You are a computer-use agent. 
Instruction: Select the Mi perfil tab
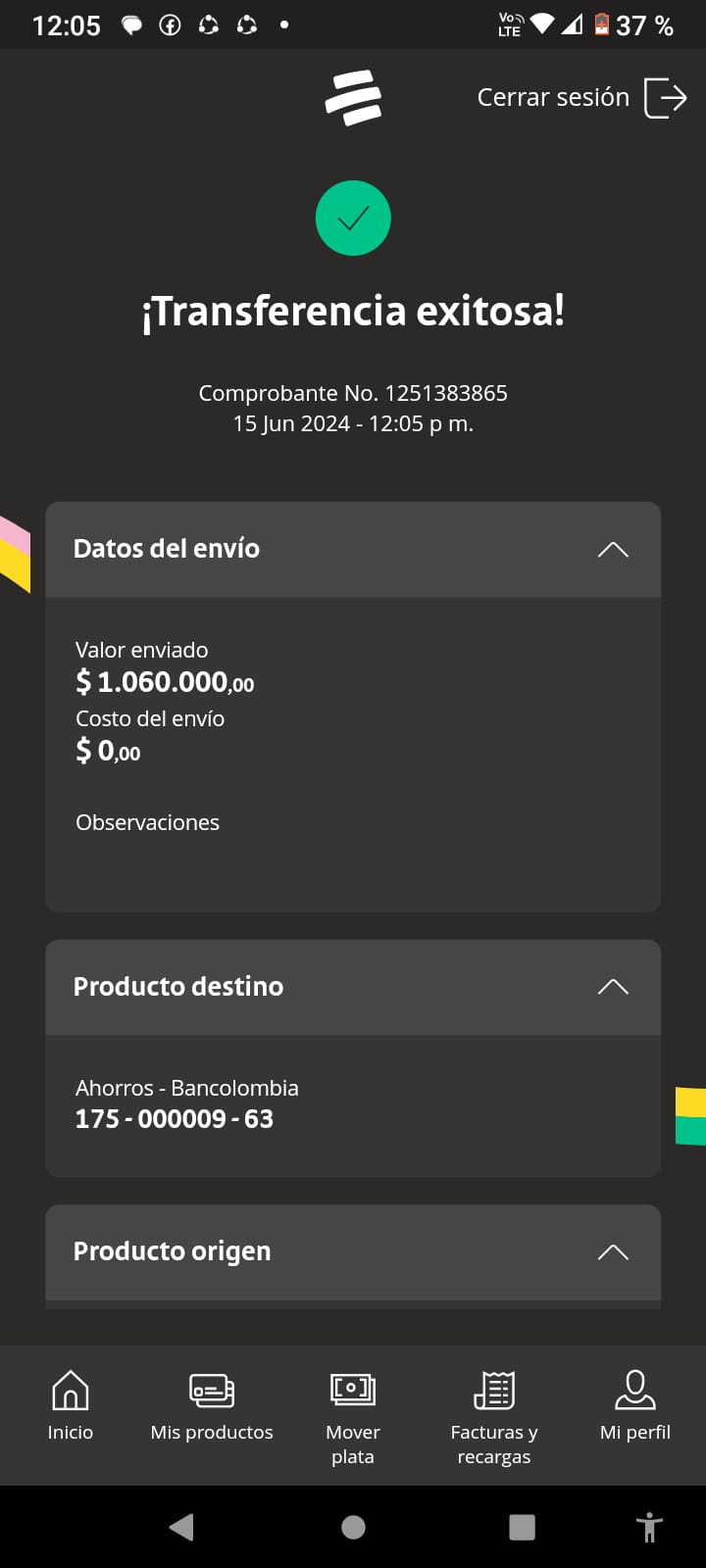click(x=635, y=1406)
